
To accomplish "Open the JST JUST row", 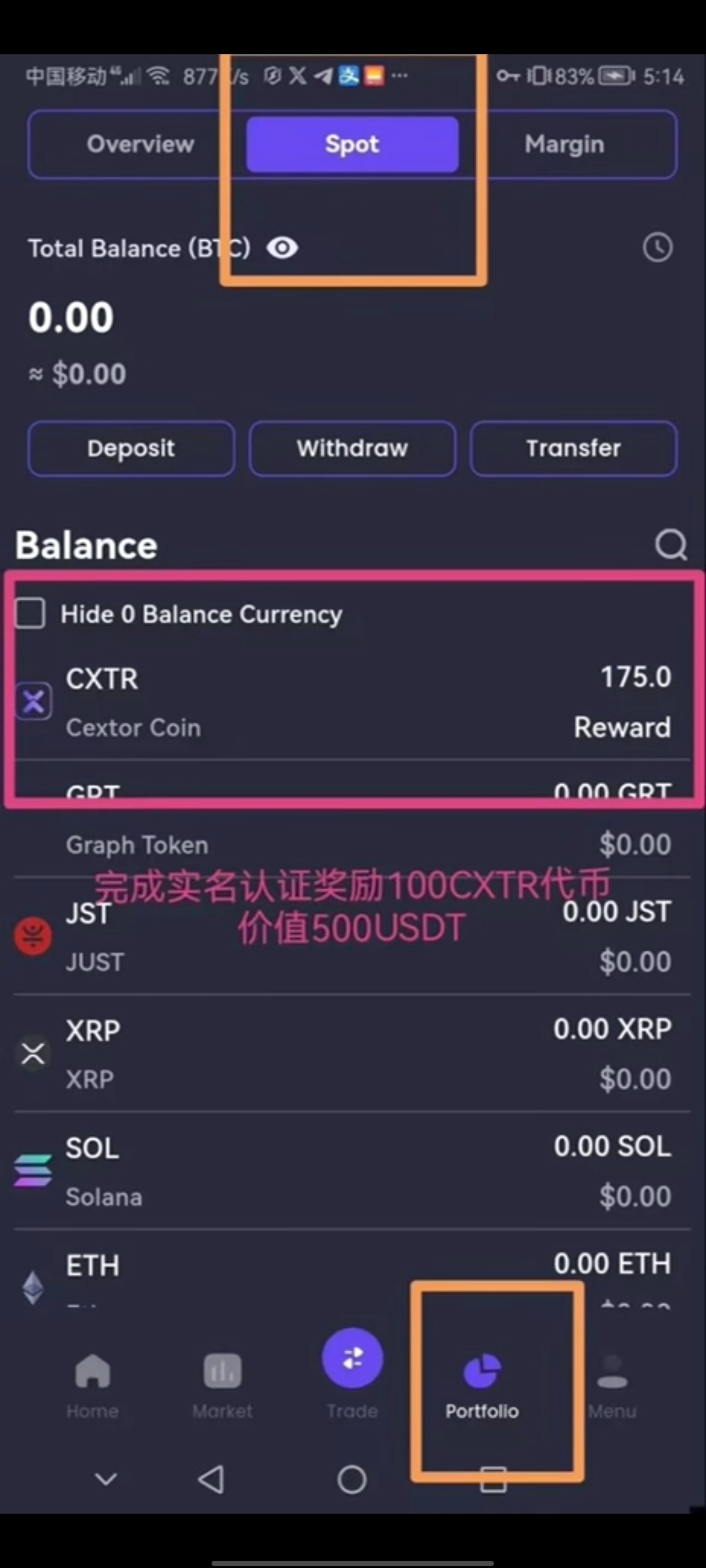I will pos(352,937).
